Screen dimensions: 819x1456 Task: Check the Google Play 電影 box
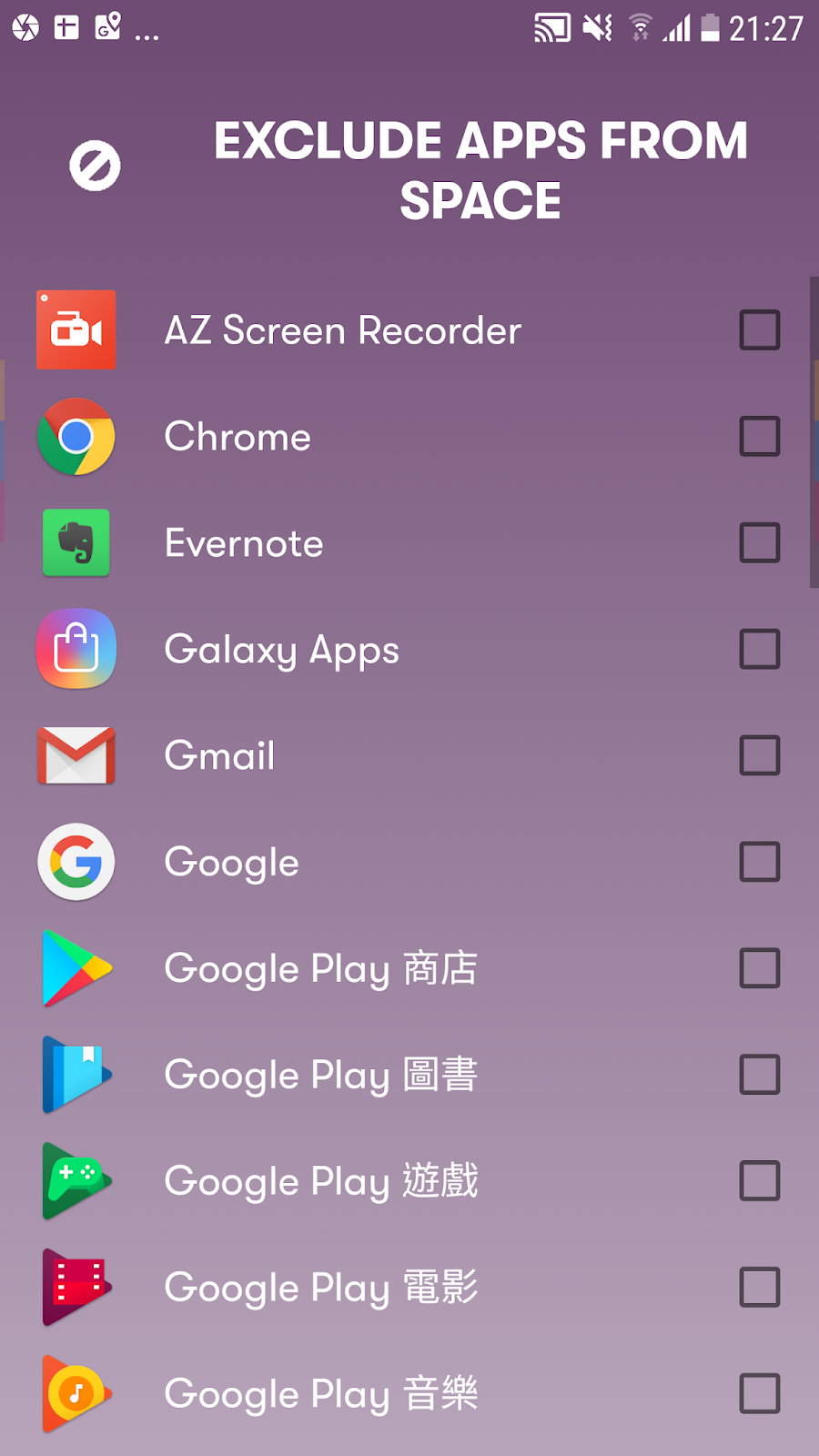[759, 1288]
